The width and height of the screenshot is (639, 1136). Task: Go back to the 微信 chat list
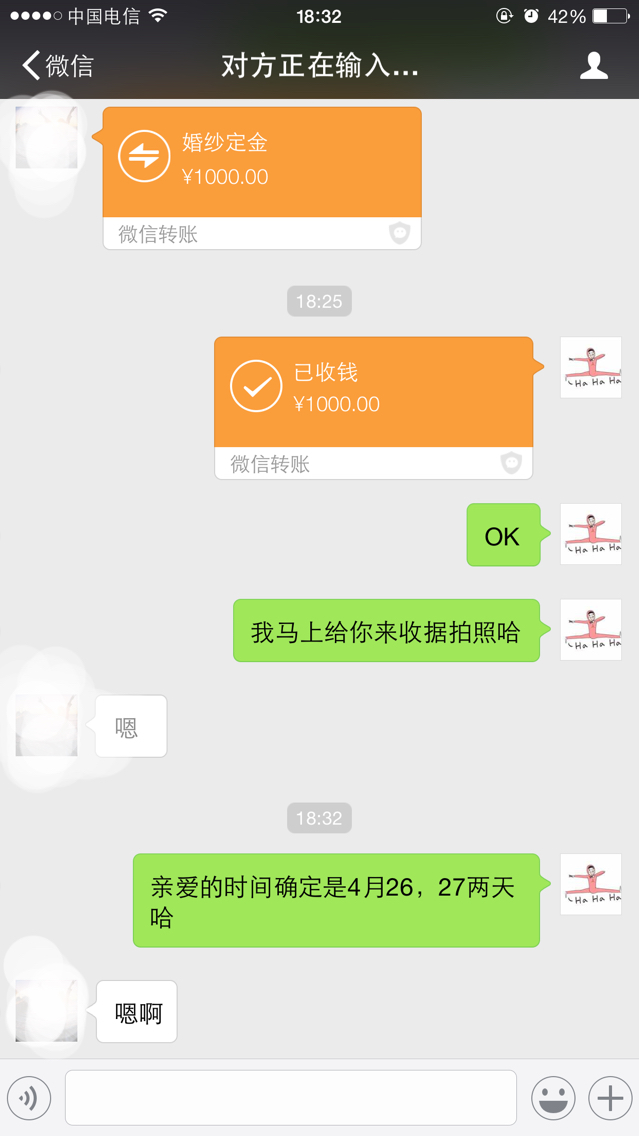[x=58, y=65]
